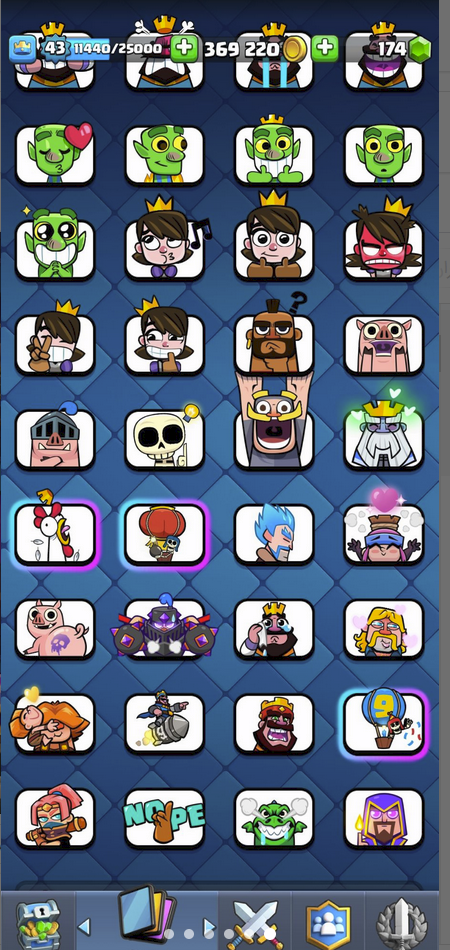Add more gold with the plus button
Image resolution: width=450 pixels, height=950 pixels.
325,48
